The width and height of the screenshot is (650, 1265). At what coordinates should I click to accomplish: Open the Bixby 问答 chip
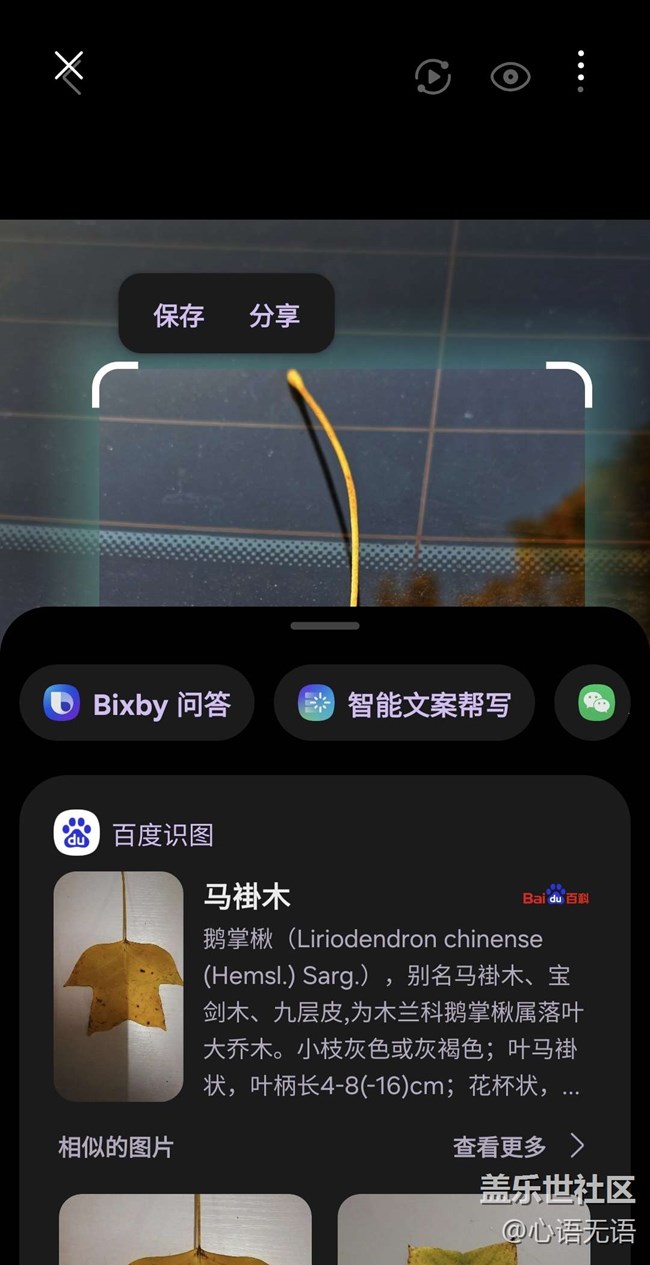(x=137, y=704)
